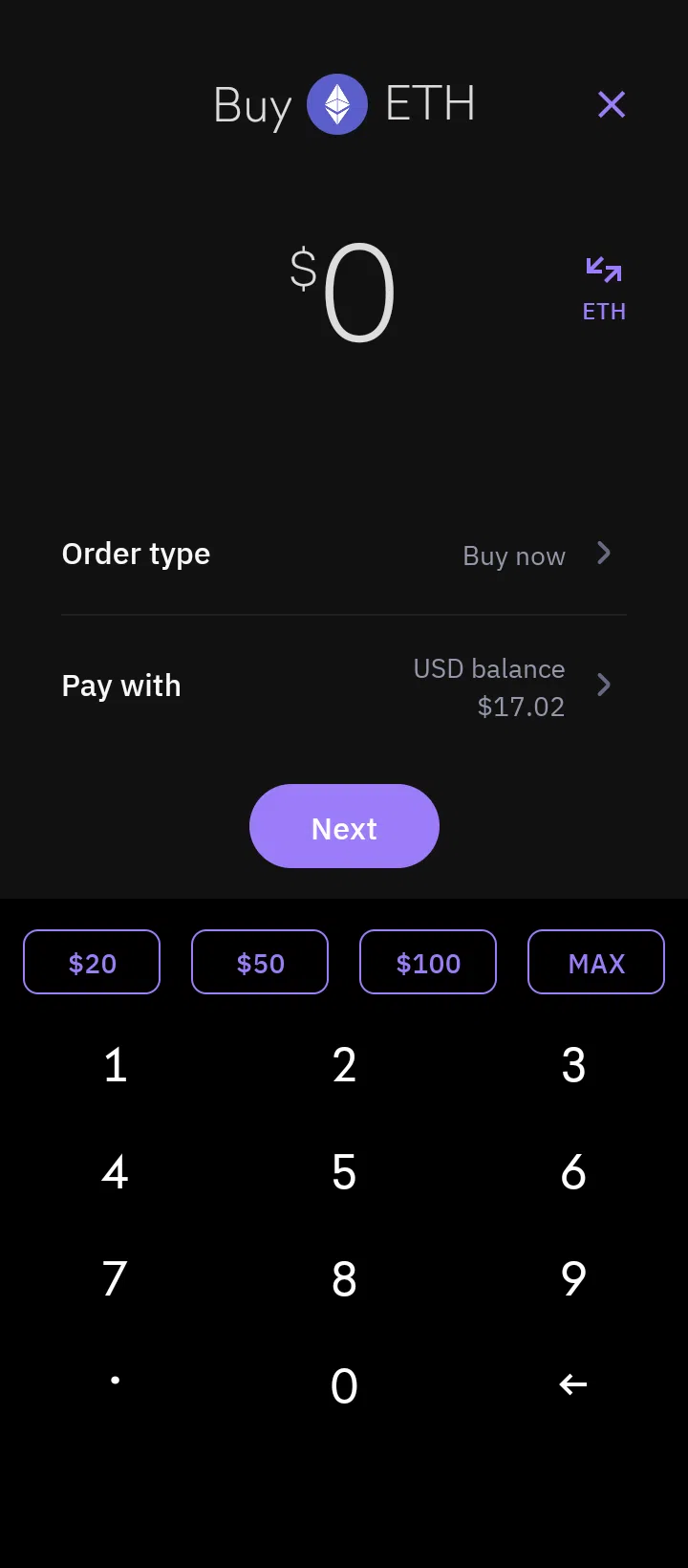Tap keypad zero key
This screenshot has width=688, height=1568.
[344, 1386]
